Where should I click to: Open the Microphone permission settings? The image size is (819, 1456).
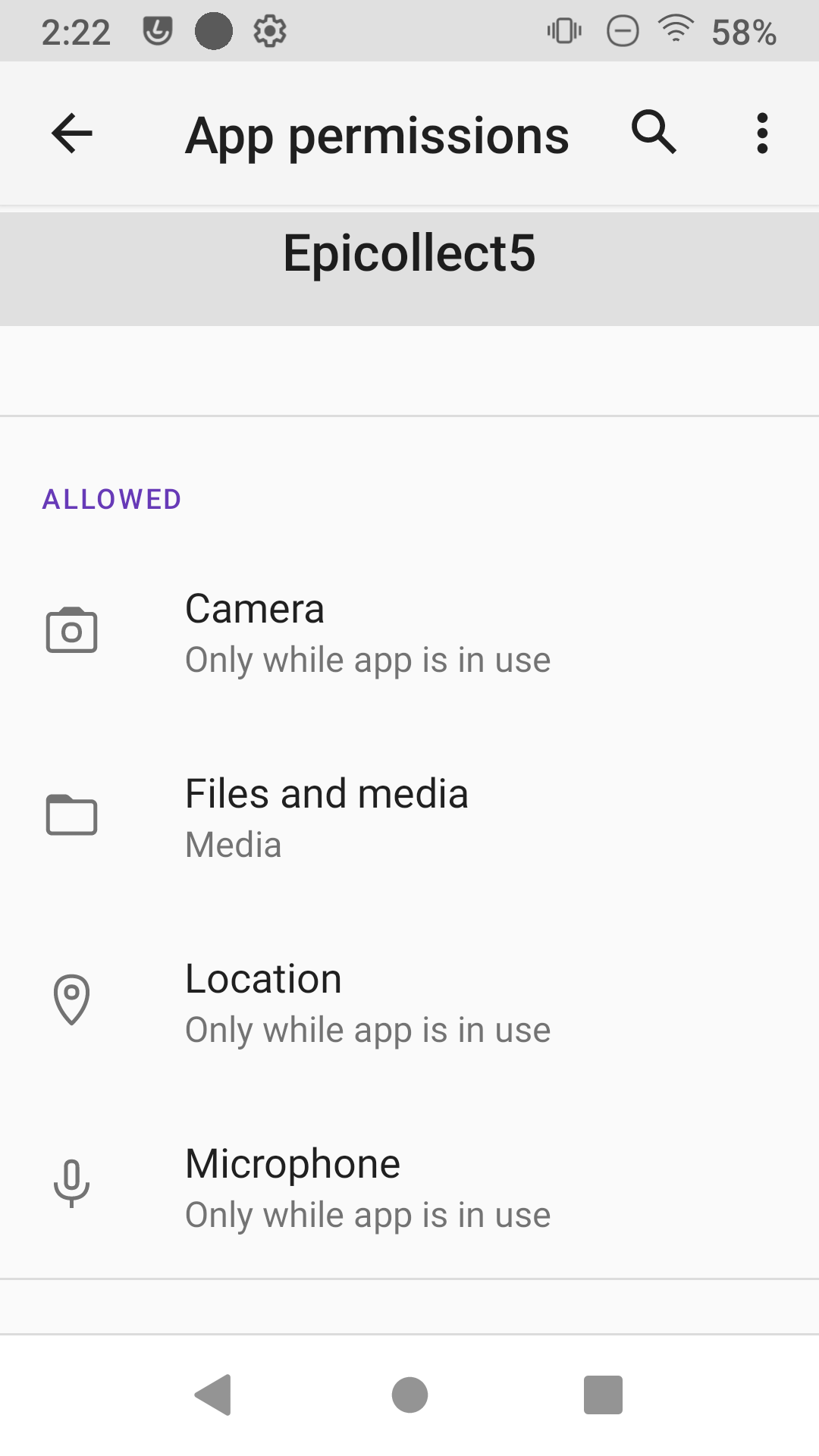point(409,1188)
